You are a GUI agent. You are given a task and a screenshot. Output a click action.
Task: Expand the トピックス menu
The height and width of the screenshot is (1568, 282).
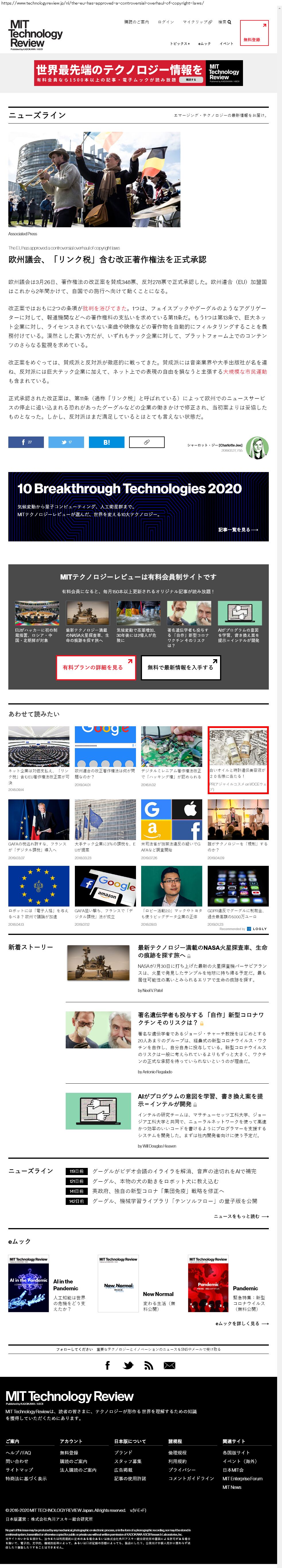pos(180,44)
